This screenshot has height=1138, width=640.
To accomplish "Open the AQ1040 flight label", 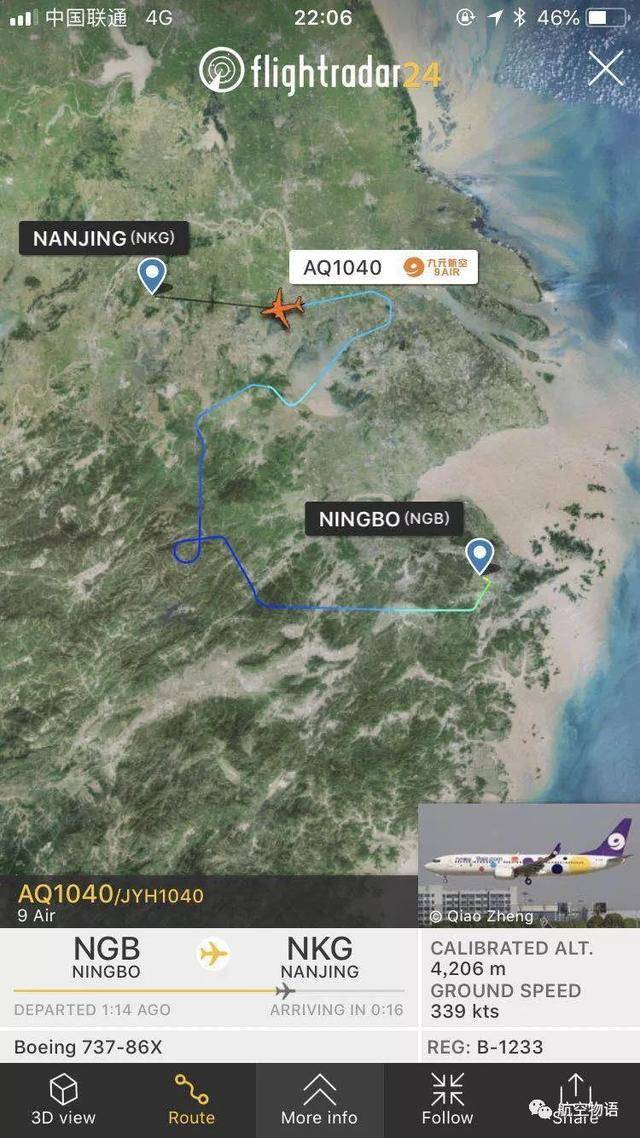I will pyautogui.click(x=384, y=267).
